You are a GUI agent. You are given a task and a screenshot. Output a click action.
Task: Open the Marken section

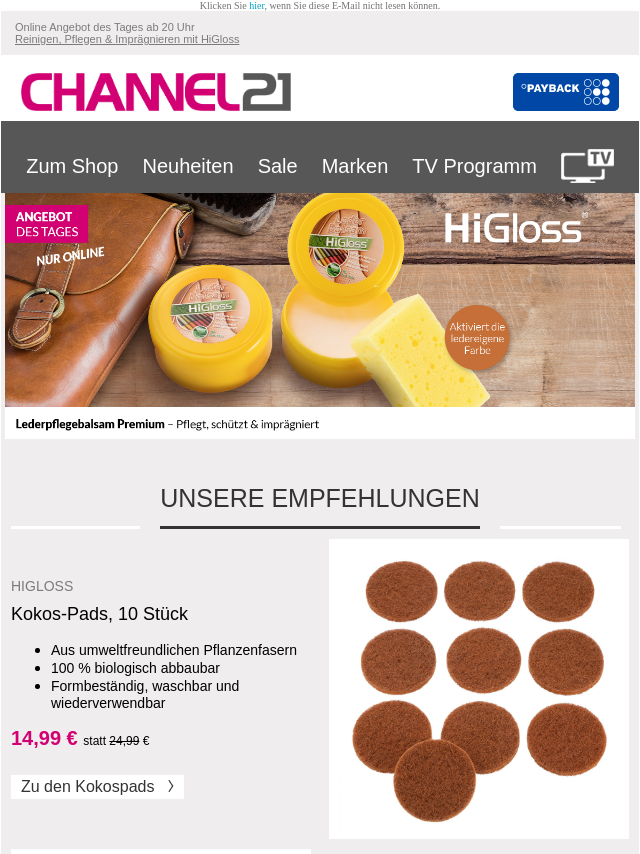coord(354,166)
